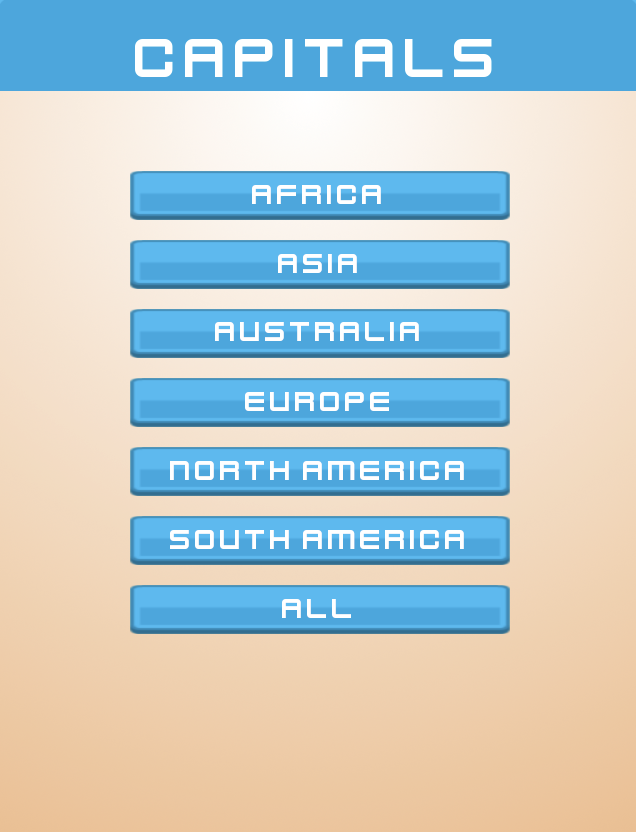Play with All continents
Viewport: 636px width, 832px height.
(x=319, y=609)
